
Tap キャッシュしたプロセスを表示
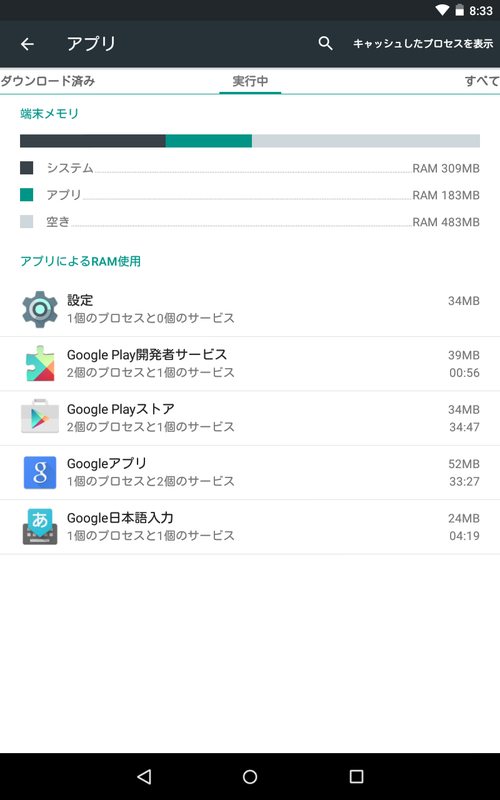[423, 44]
